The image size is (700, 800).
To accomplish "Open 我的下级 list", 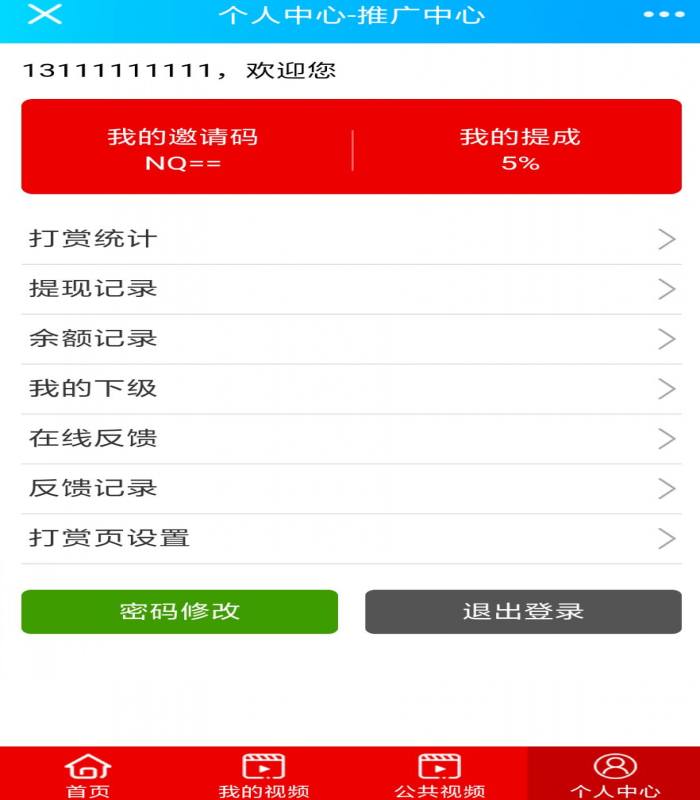I will pos(350,389).
